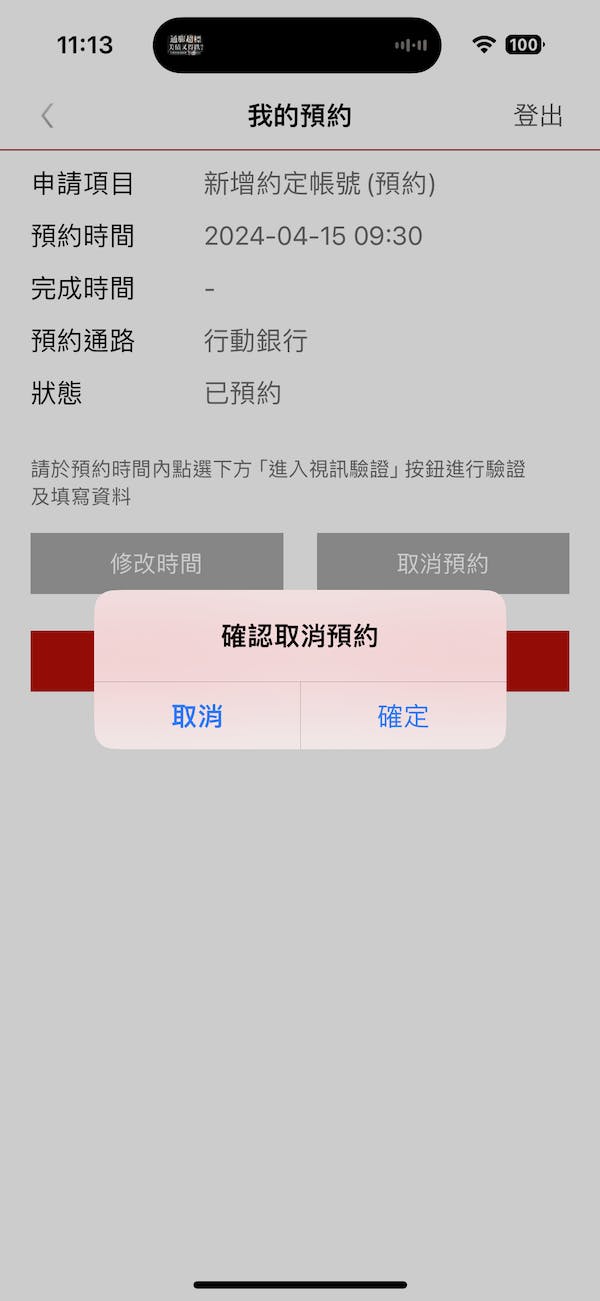This screenshot has height=1301, width=600.
Task: Tap 登出 to log out
Action: pos(538,116)
